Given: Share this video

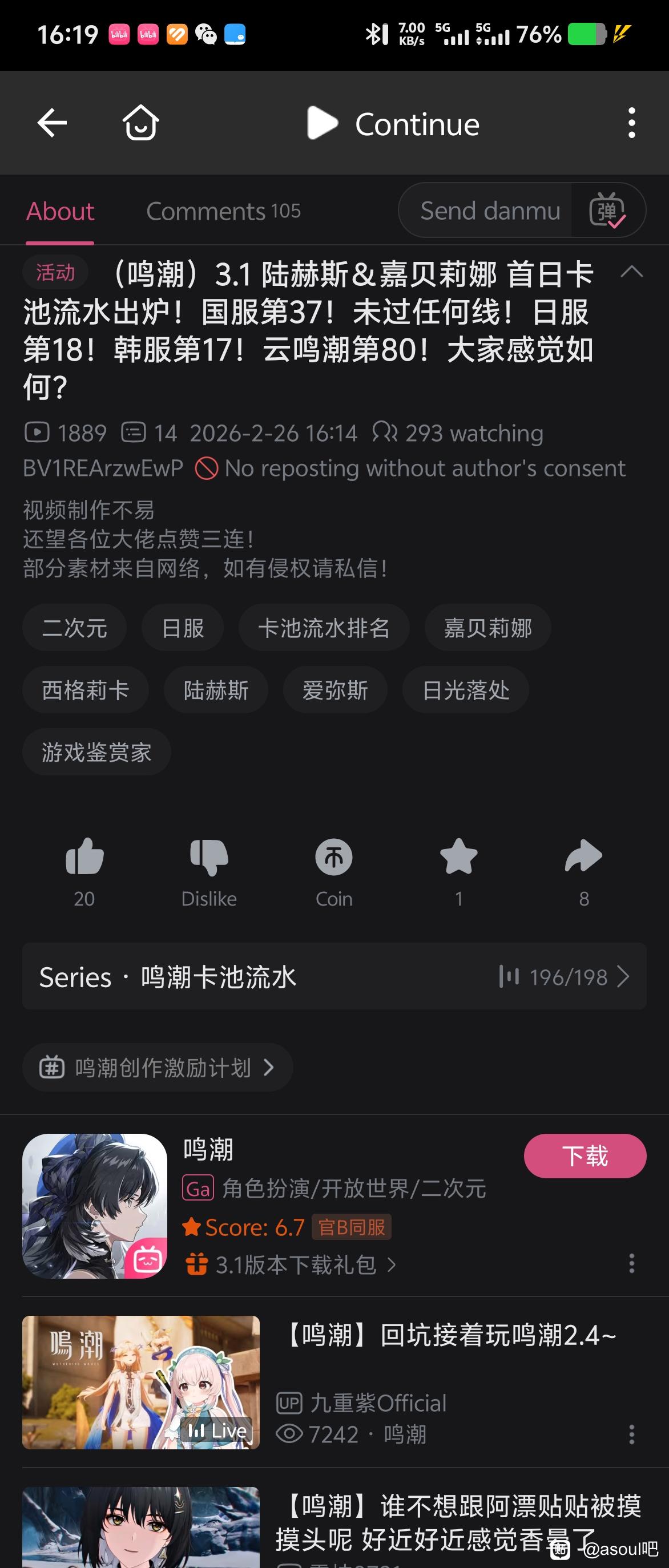Looking at the screenshot, I should [583, 870].
